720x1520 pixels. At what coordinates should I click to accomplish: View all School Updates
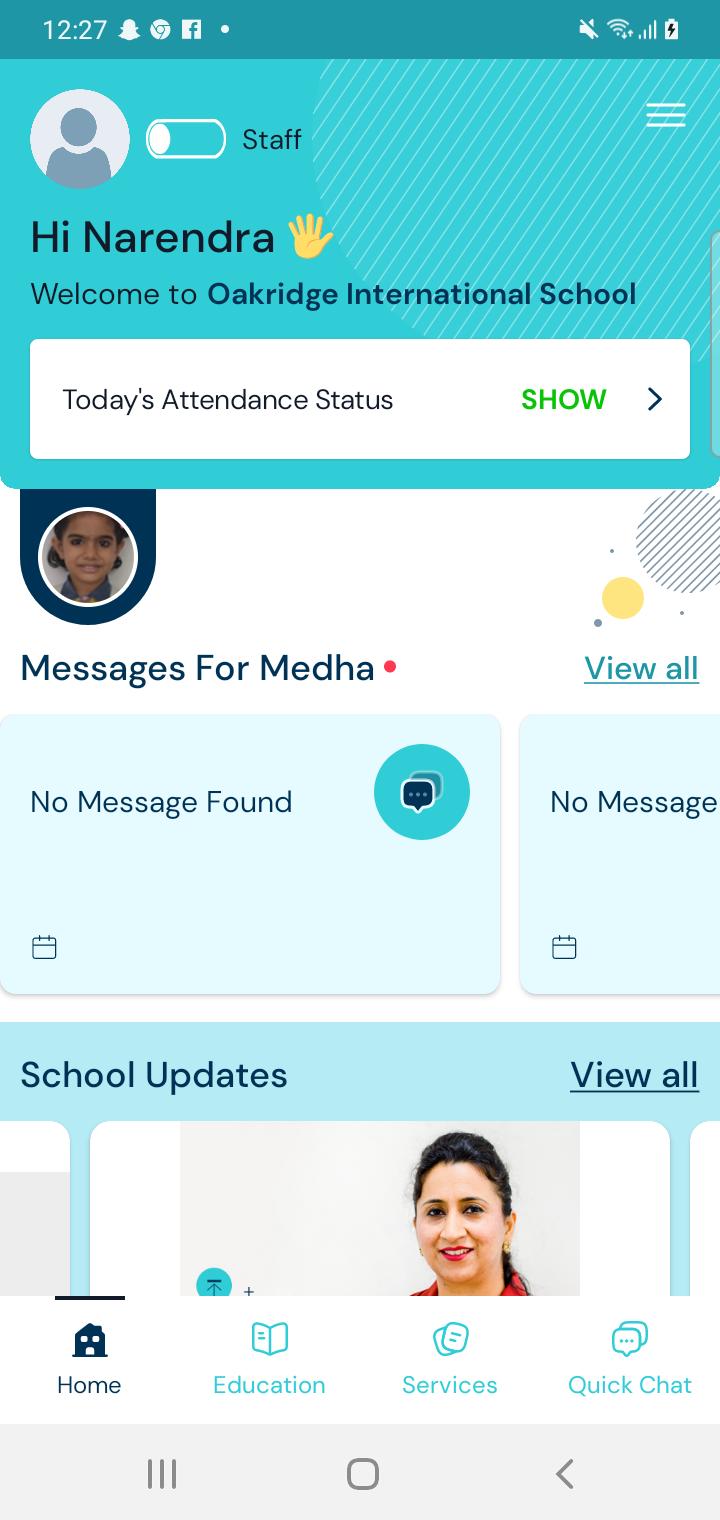coord(634,1075)
